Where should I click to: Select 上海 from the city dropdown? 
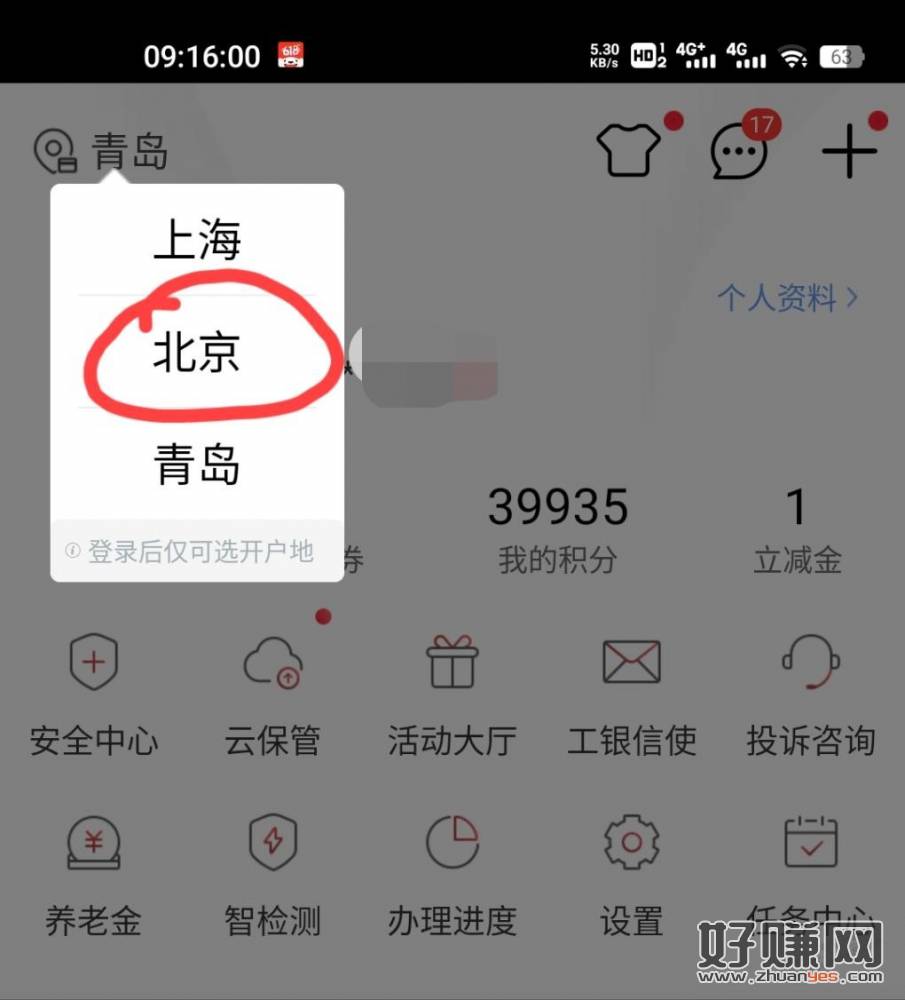point(197,241)
